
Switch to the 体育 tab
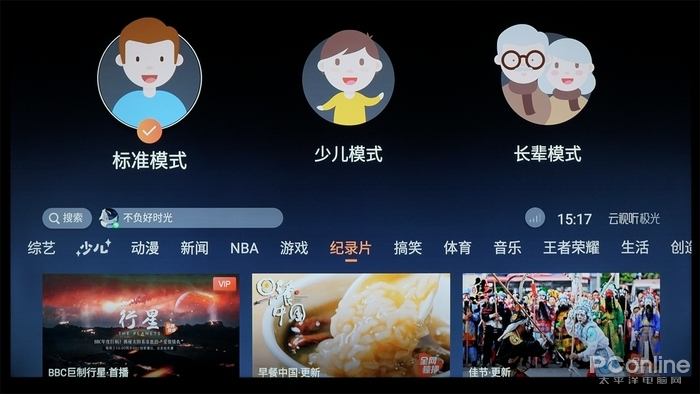click(x=458, y=248)
